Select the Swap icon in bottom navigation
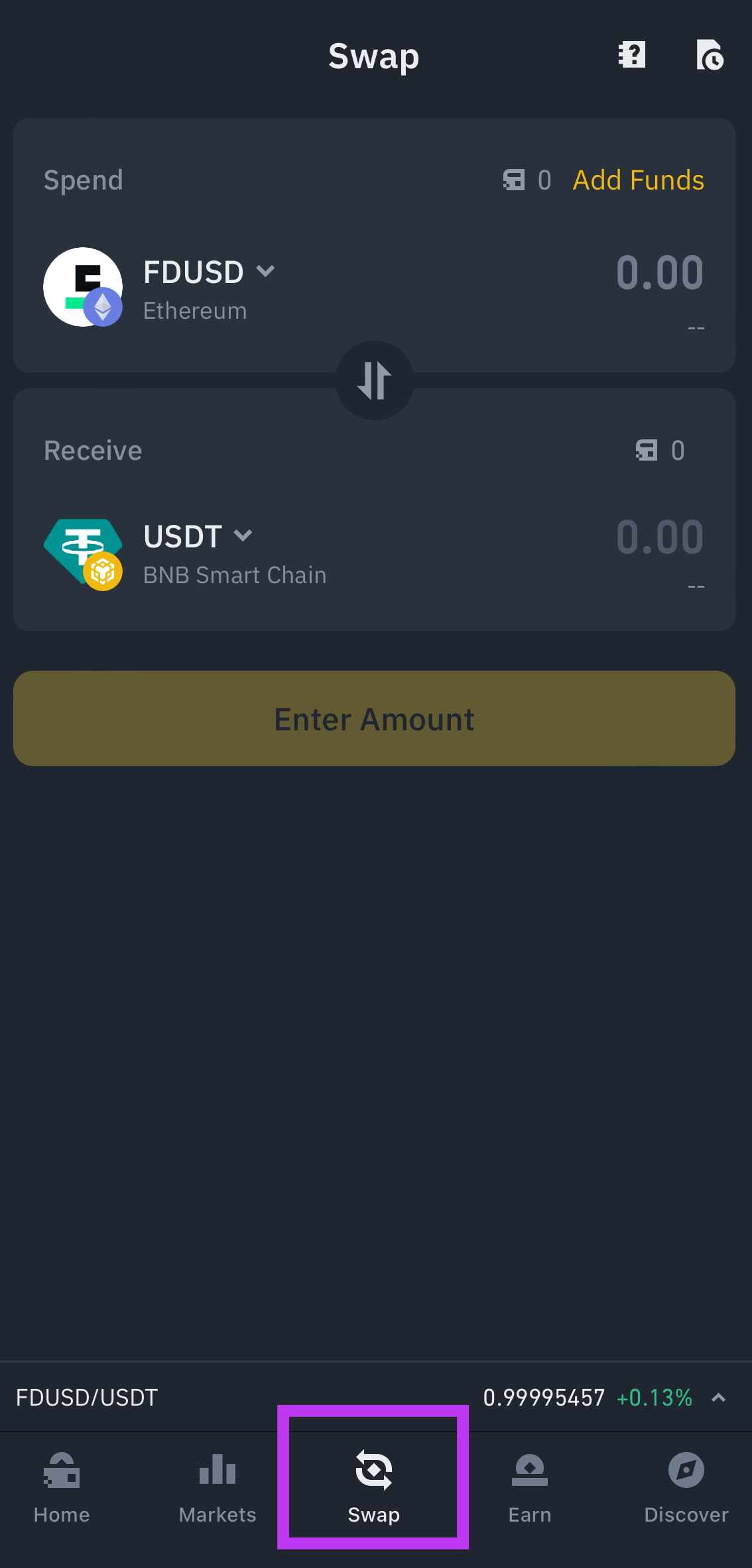 (374, 1470)
